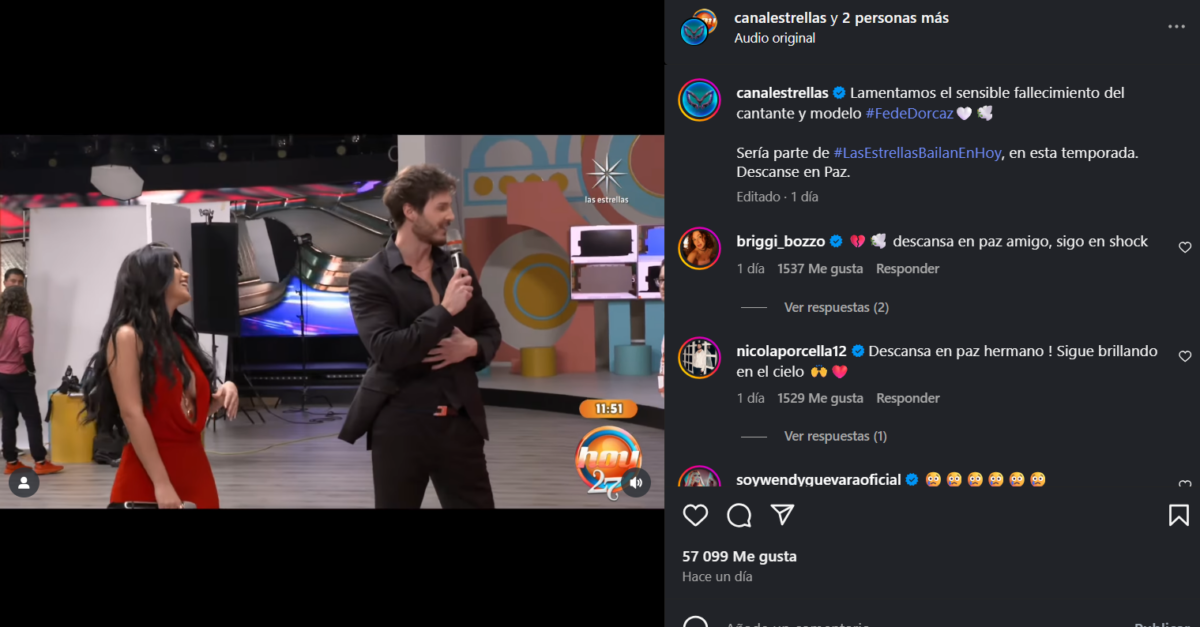
Task: View the 1 reply under nicolaporcella12
Action: 835,436
